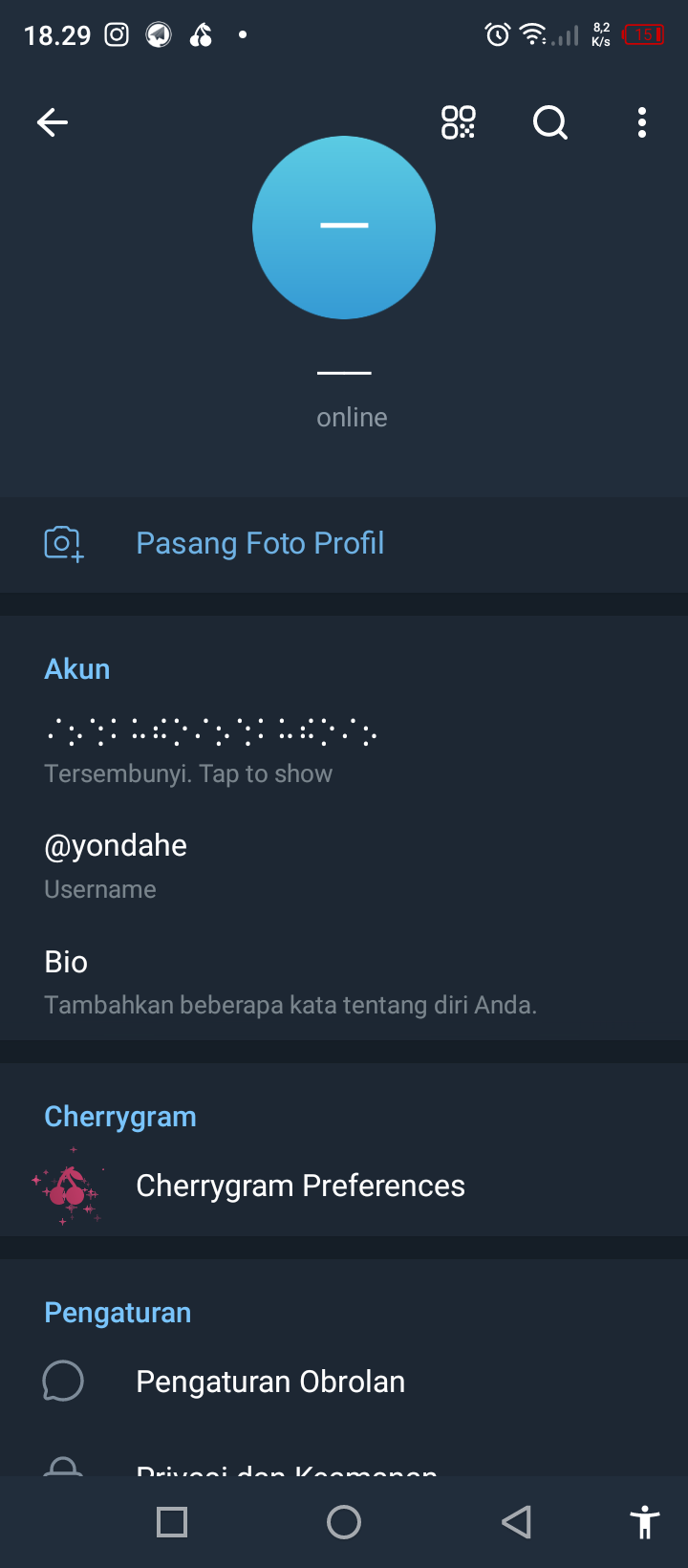688x1568 pixels.
Task: Open Pengaturan Obrolan
Action: point(270,1382)
